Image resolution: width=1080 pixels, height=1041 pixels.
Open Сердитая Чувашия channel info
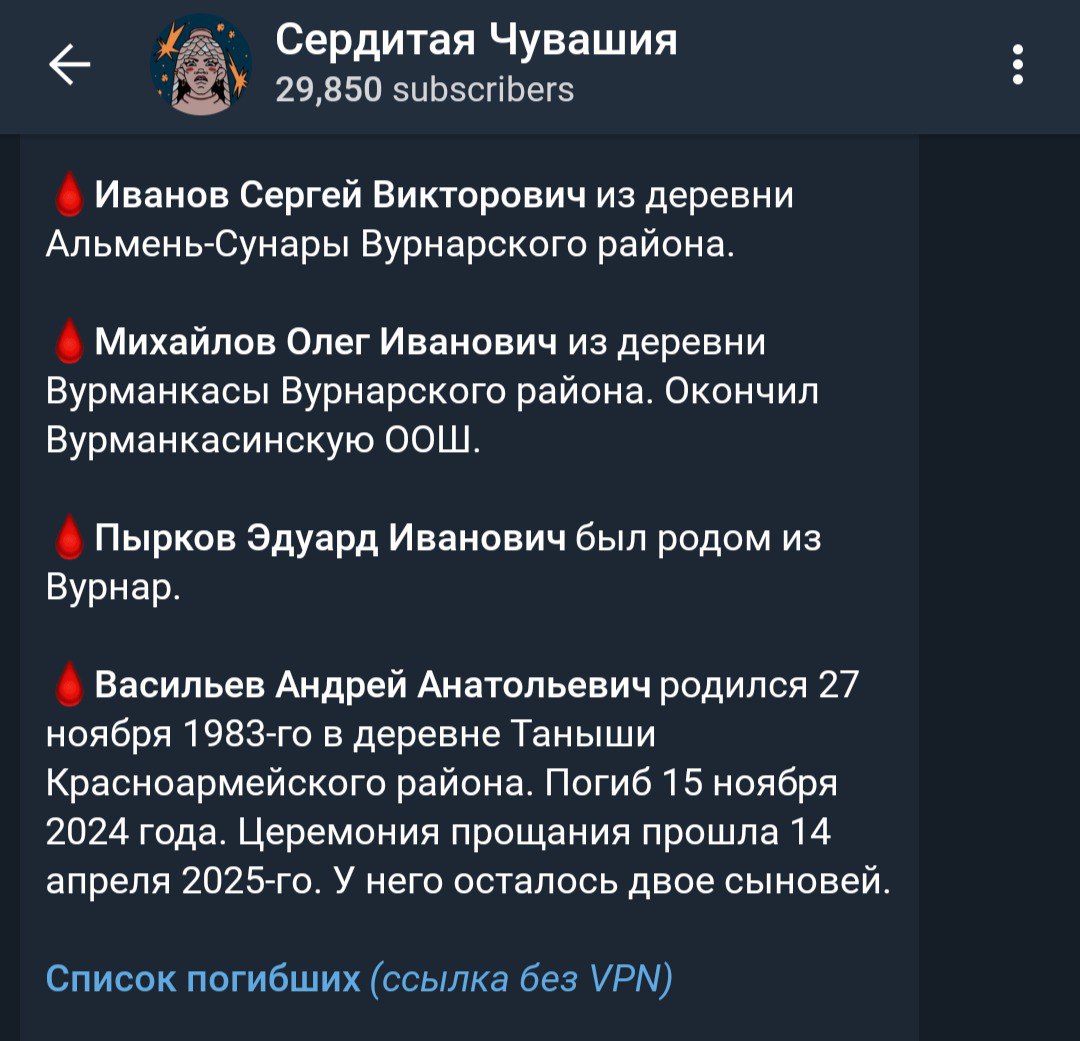475,64
